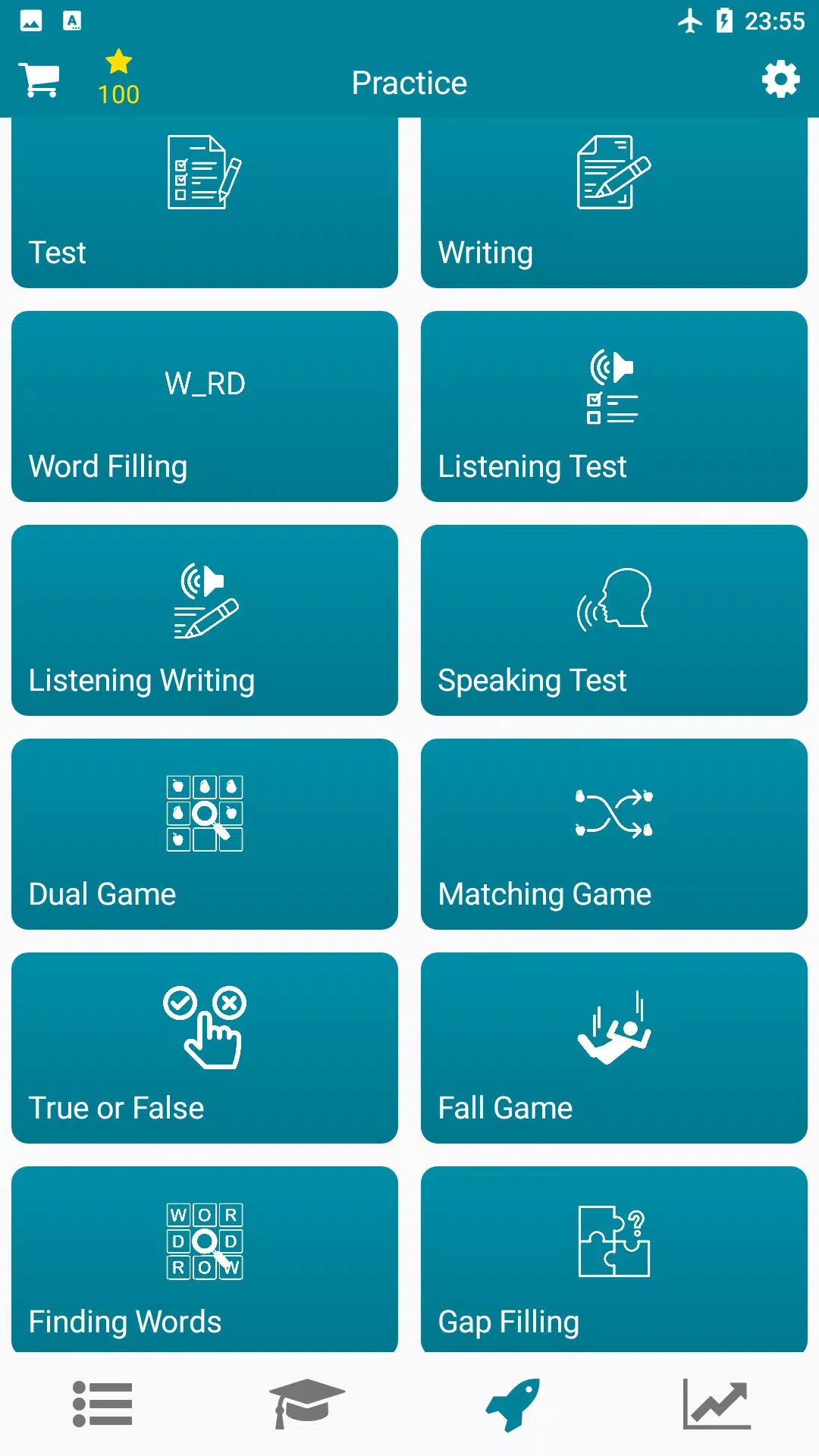Screen dimensions: 819x1456
Task: Start the Fall Game
Action: pyautogui.click(x=613, y=1048)
